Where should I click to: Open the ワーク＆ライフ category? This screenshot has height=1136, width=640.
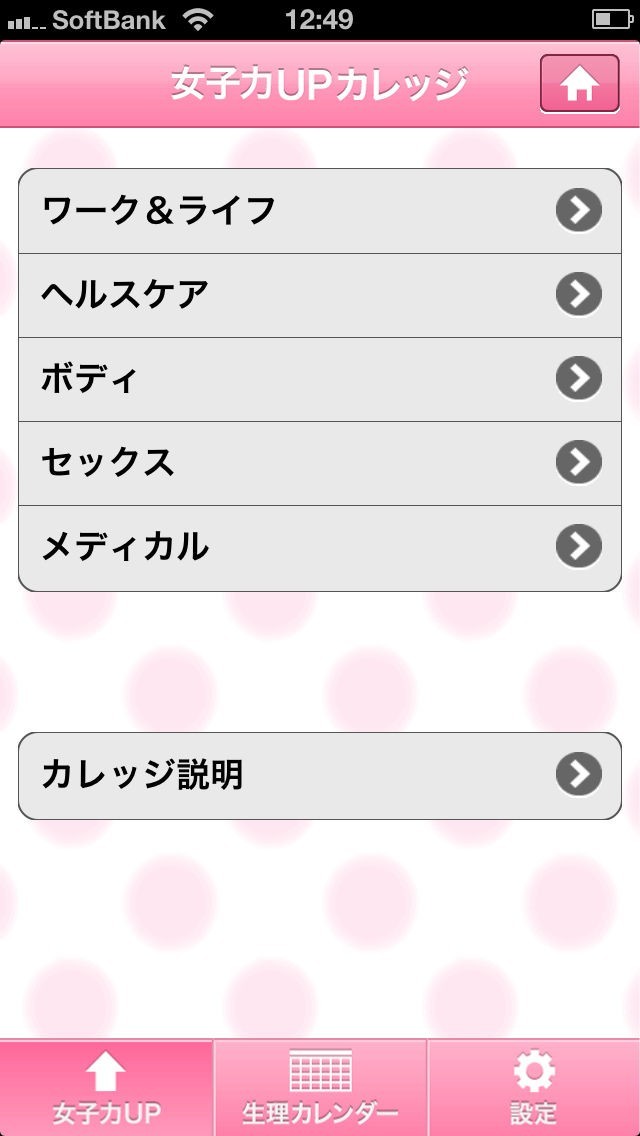coord(320,211)
